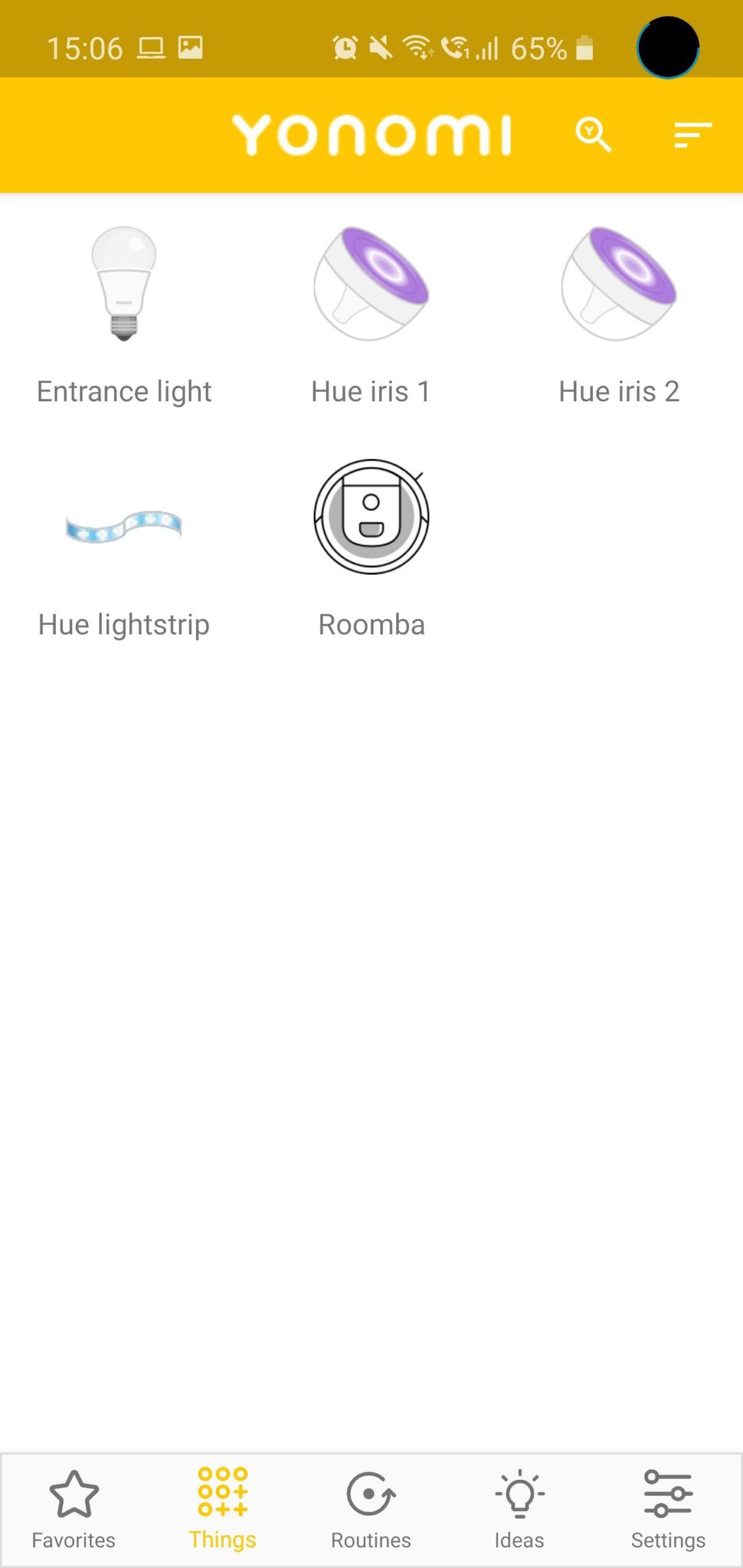Tap the battery indicator in the status bar
The width and height of the screenshot is (743, 1568).
tap(583, 48)
